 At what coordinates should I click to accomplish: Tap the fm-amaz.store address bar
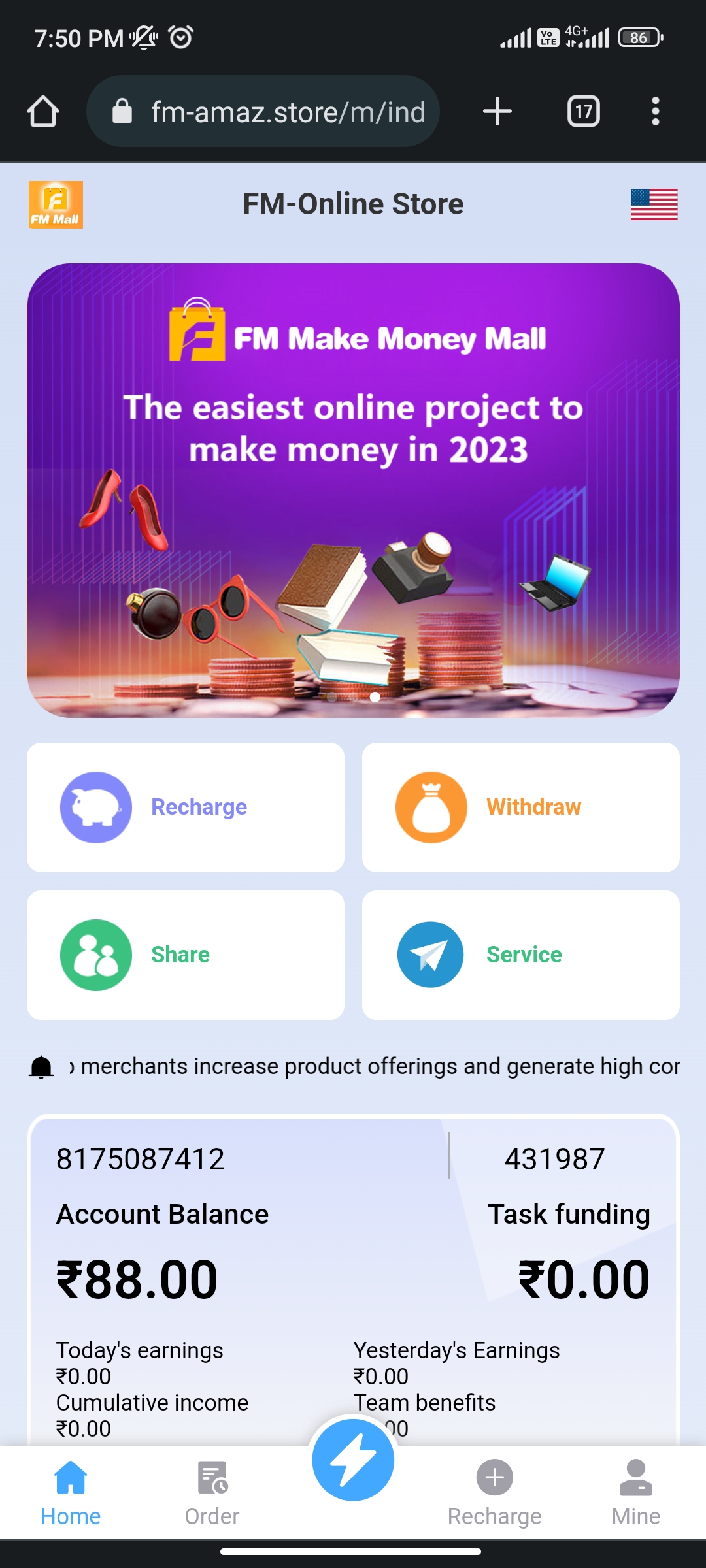[x=263, y=111]
